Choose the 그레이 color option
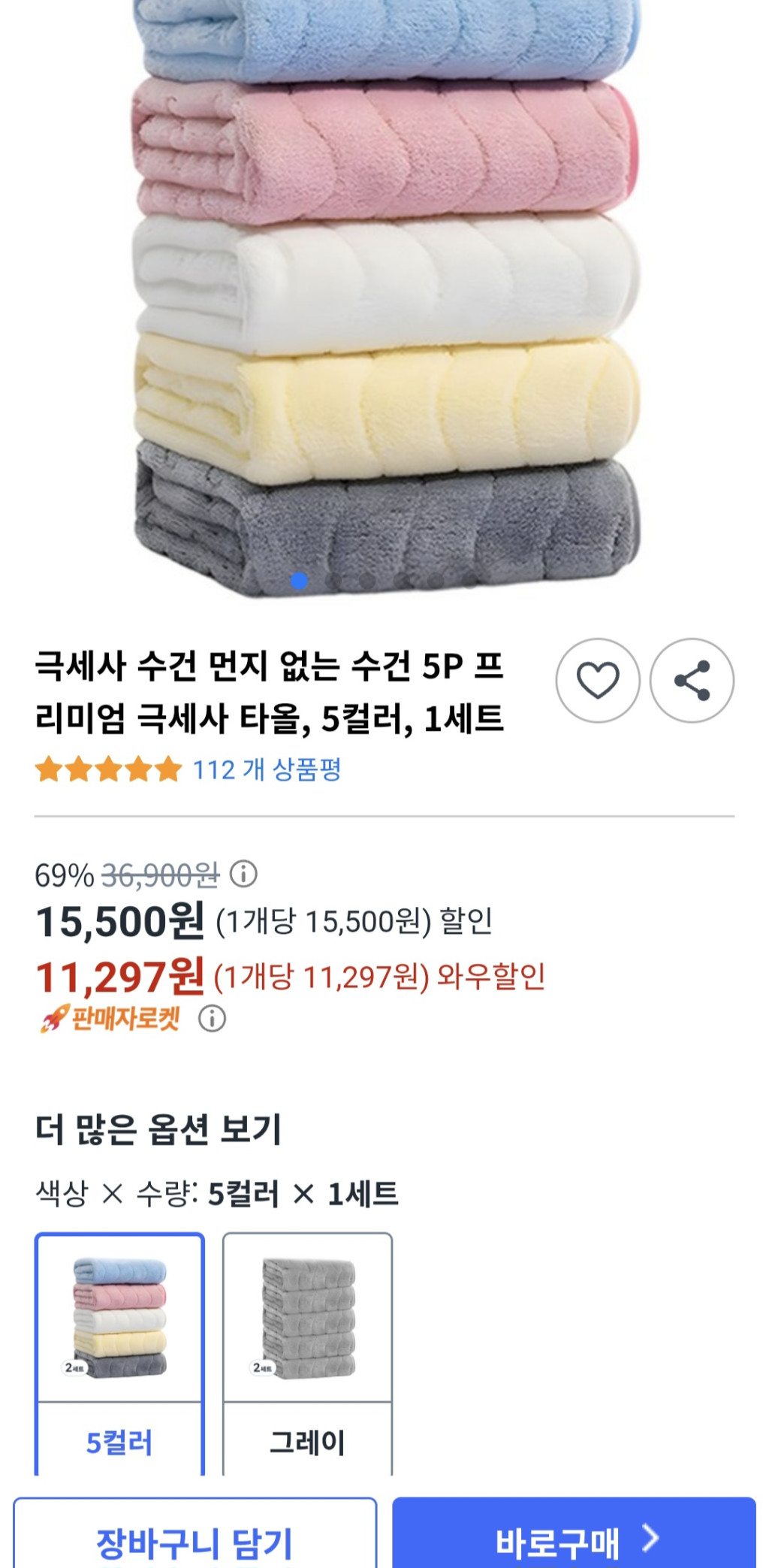The width and height of the screenshot is (769, 1568). (307, 1352)
